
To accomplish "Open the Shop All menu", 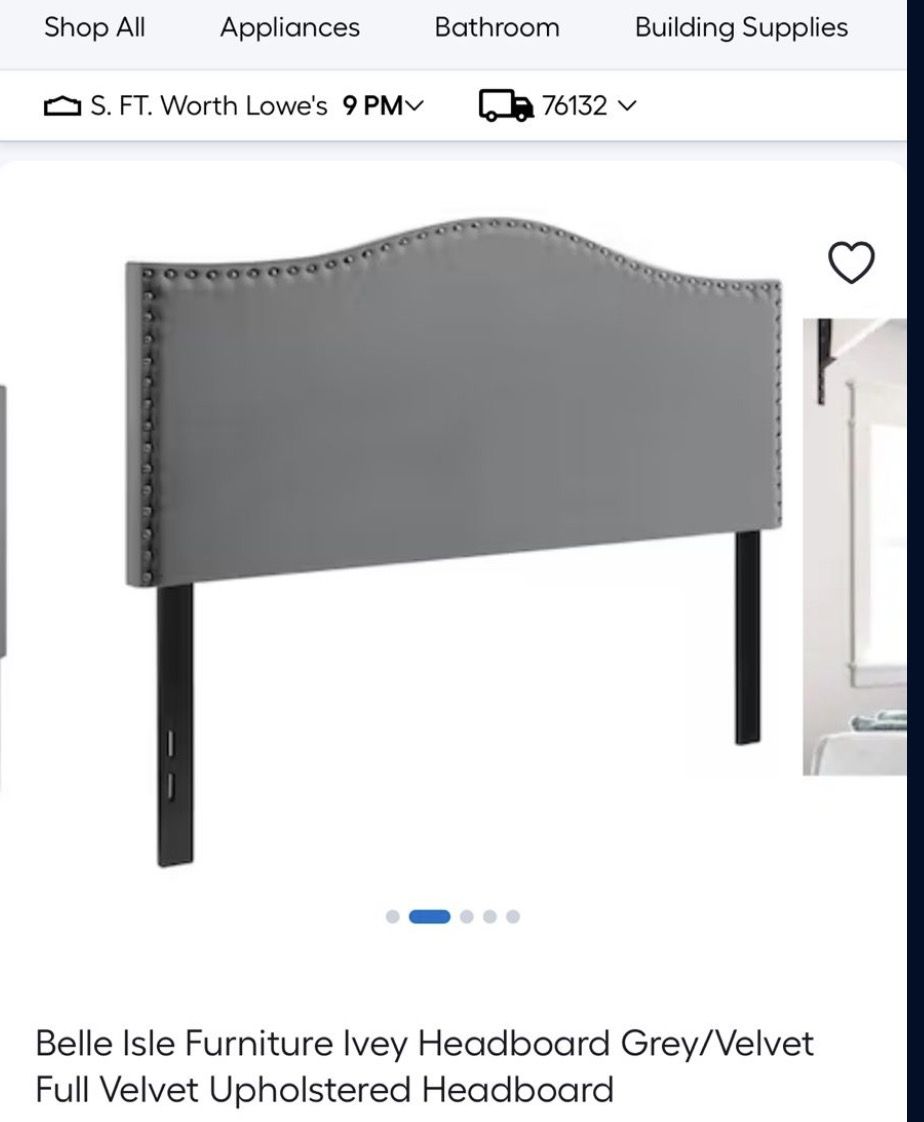I will 94,28.
